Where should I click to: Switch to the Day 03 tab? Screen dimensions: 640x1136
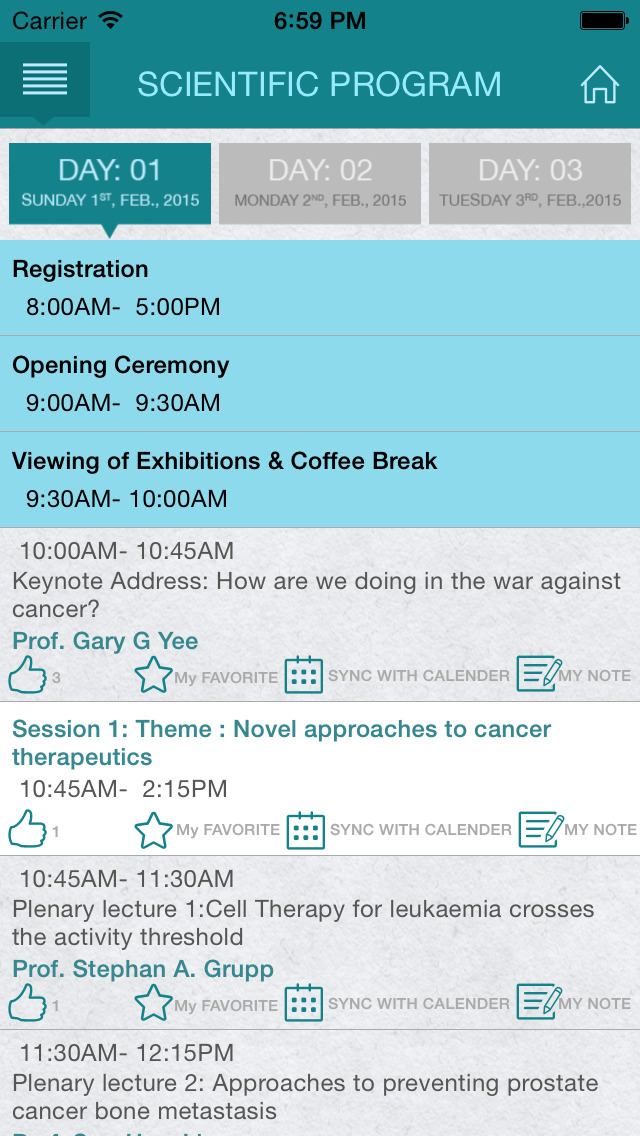pos(530,183)
